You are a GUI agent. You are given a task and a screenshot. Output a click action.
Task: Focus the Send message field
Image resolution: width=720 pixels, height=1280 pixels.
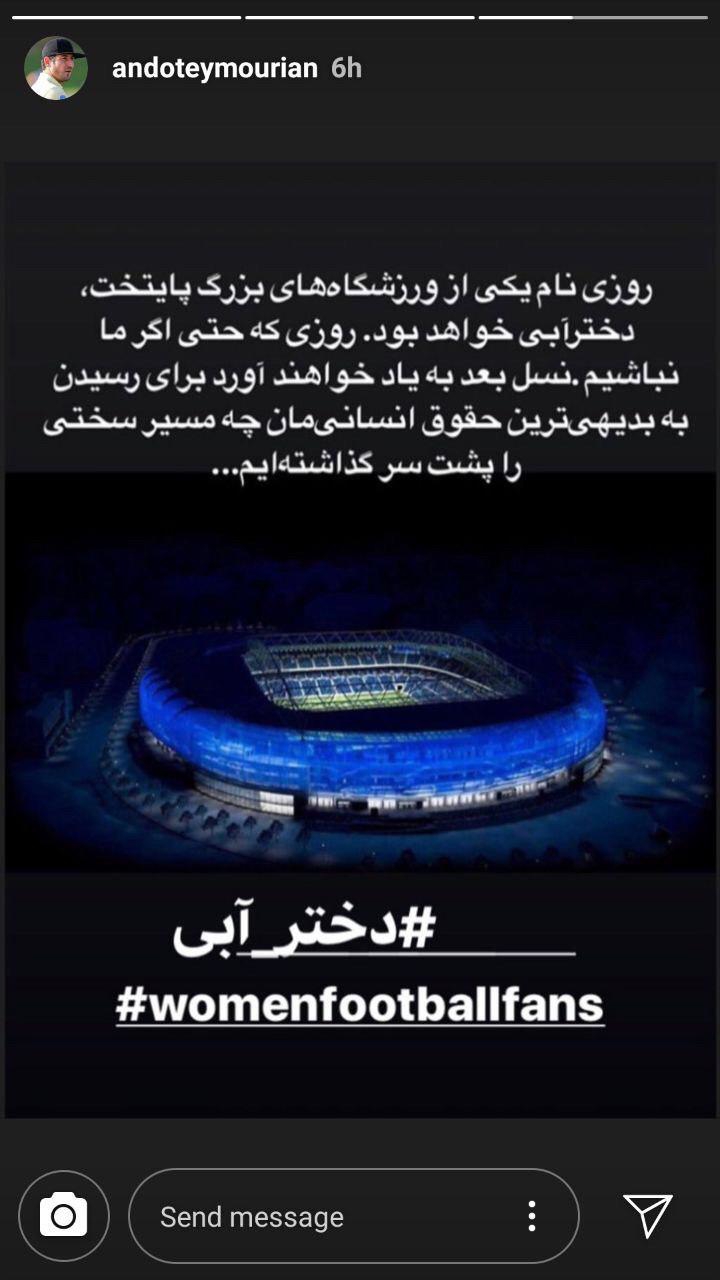320,1216
